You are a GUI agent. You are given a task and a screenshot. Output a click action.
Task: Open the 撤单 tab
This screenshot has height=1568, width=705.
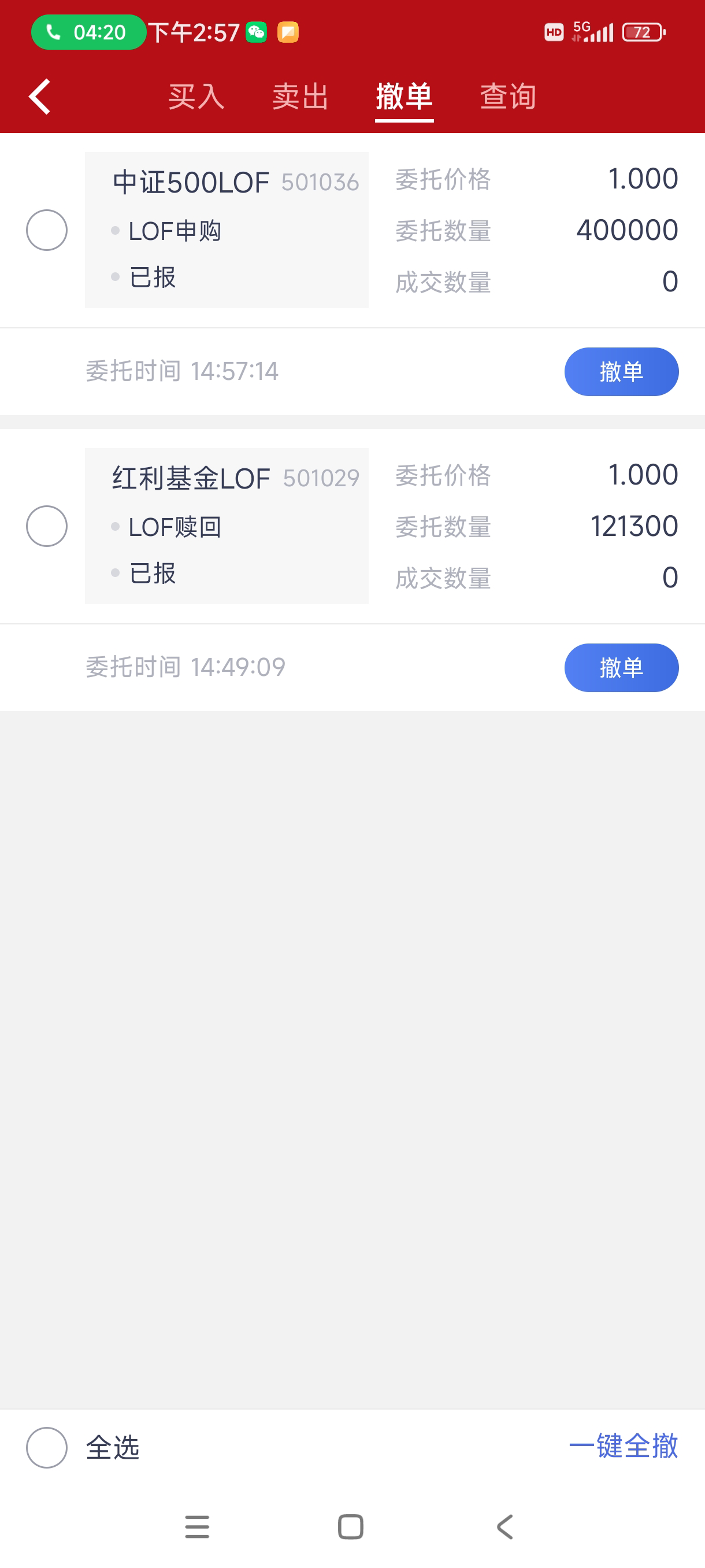click(404, 97)
